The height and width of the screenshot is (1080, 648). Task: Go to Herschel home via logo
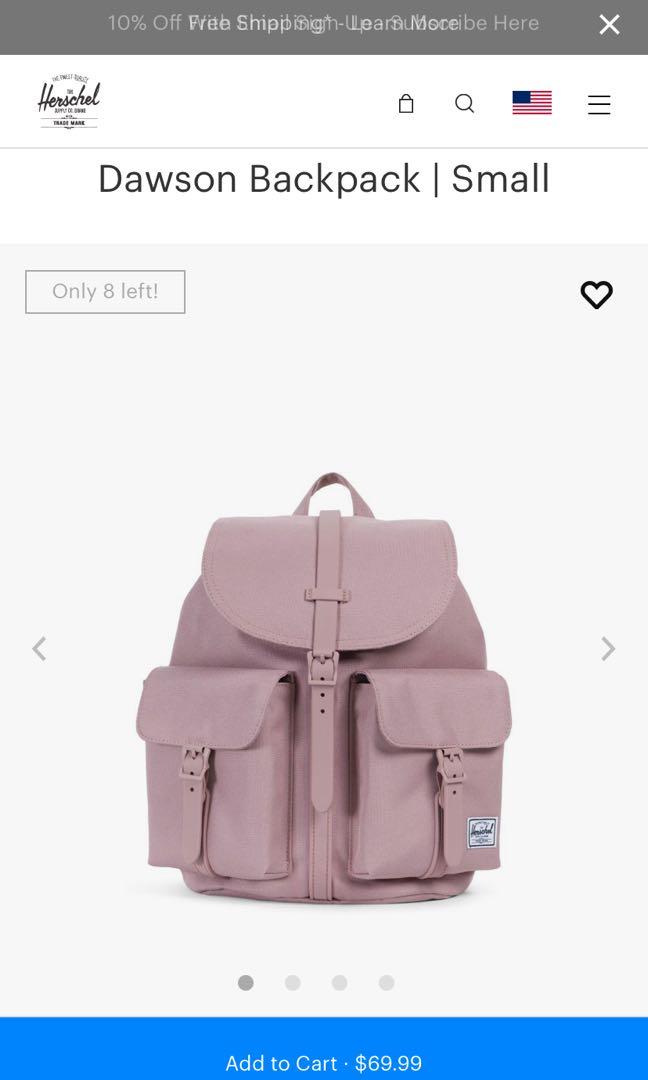tap(69, 102)
